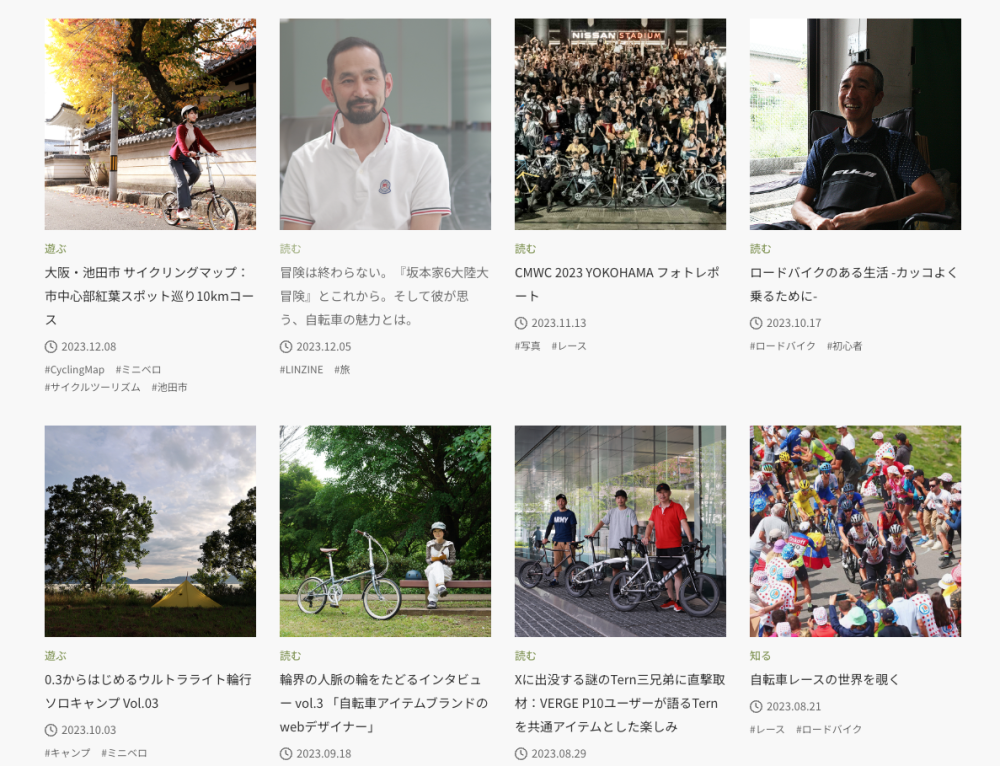Select the #LINZINE tag
The width and height of the screenshot is (1000, 766).
click(301, 369)
